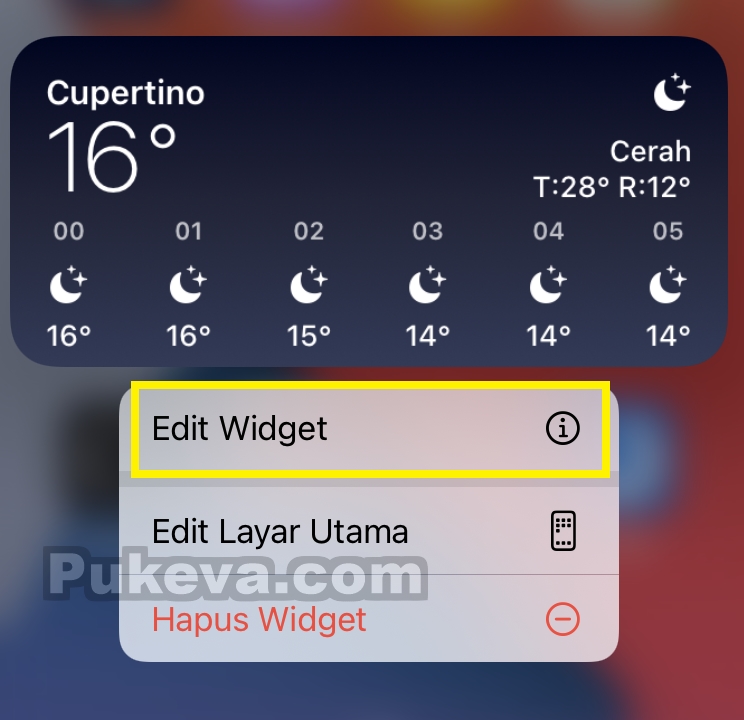
Task: Choose Edit Layar Utama option
Action: (x=368, y=531)
